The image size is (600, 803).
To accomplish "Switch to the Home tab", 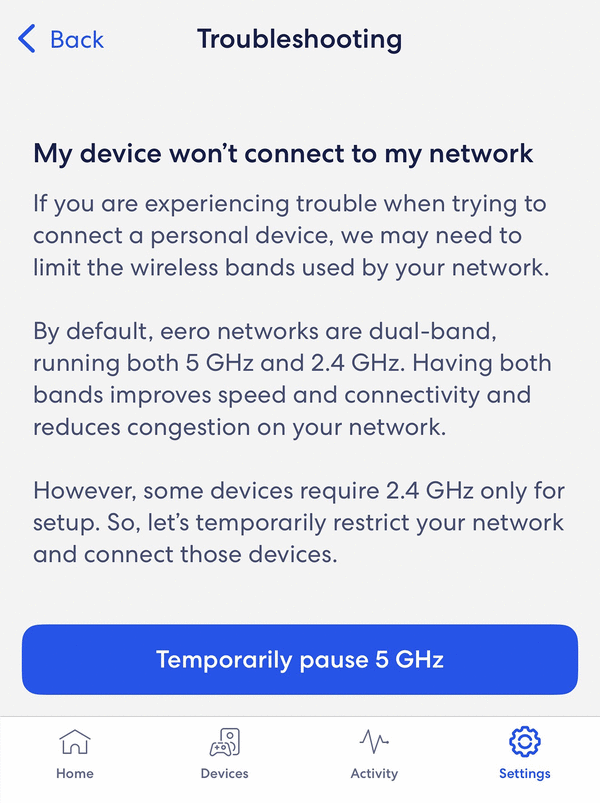I will [x=75, y=754].
